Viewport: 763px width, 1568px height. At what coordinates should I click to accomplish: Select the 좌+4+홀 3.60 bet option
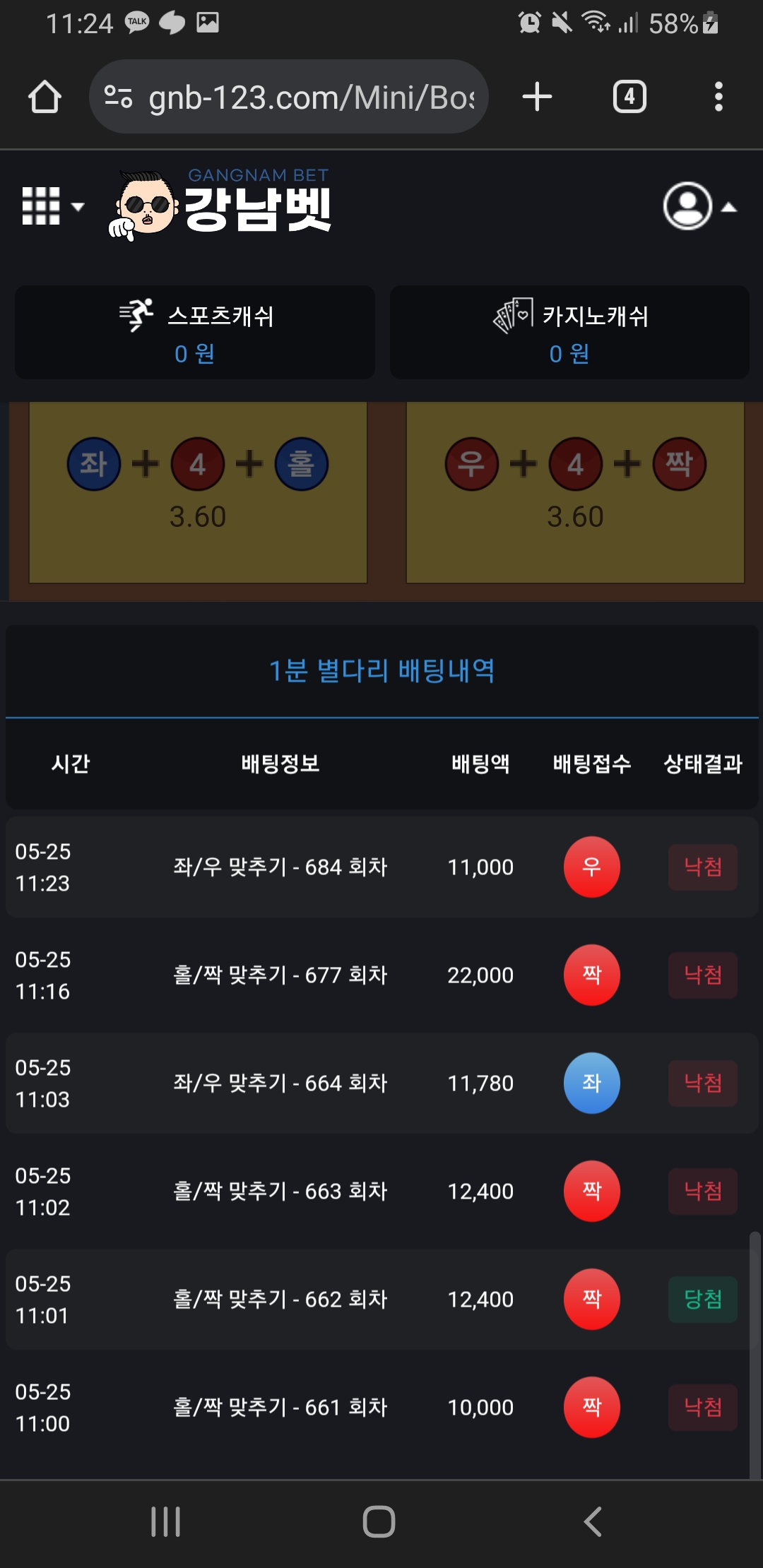coord(198,492)
